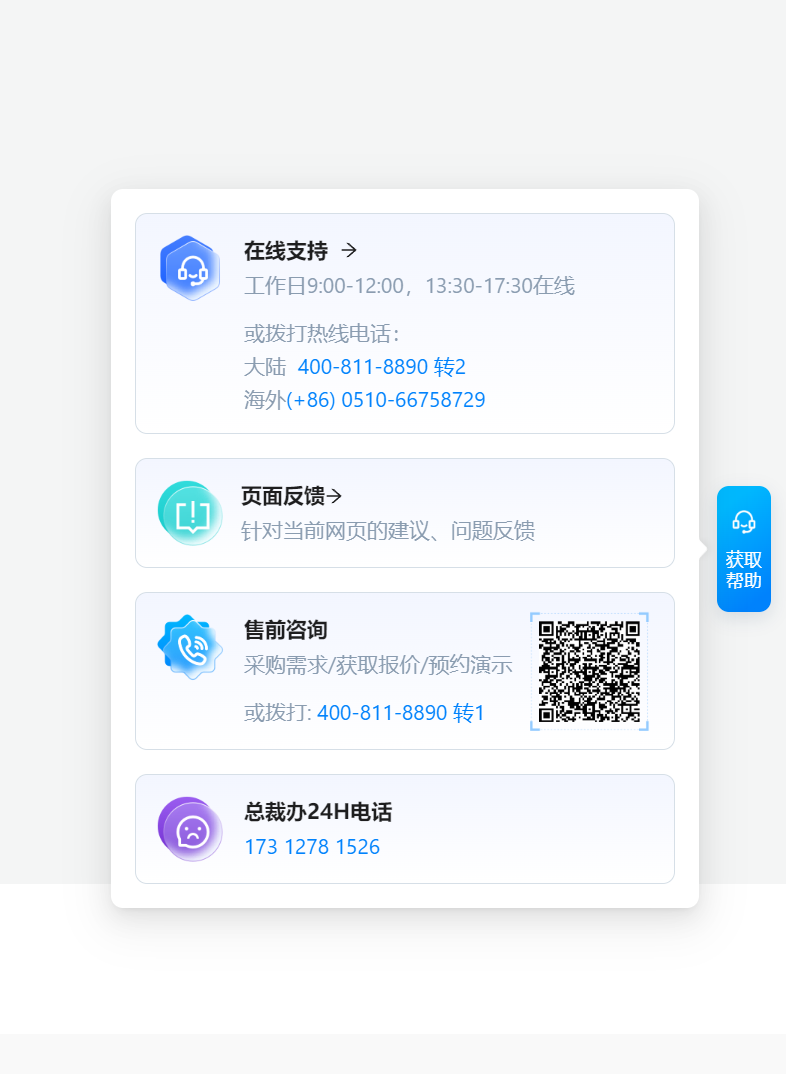Open the 页面反馈 page feedback card

(x=291, y=496)
